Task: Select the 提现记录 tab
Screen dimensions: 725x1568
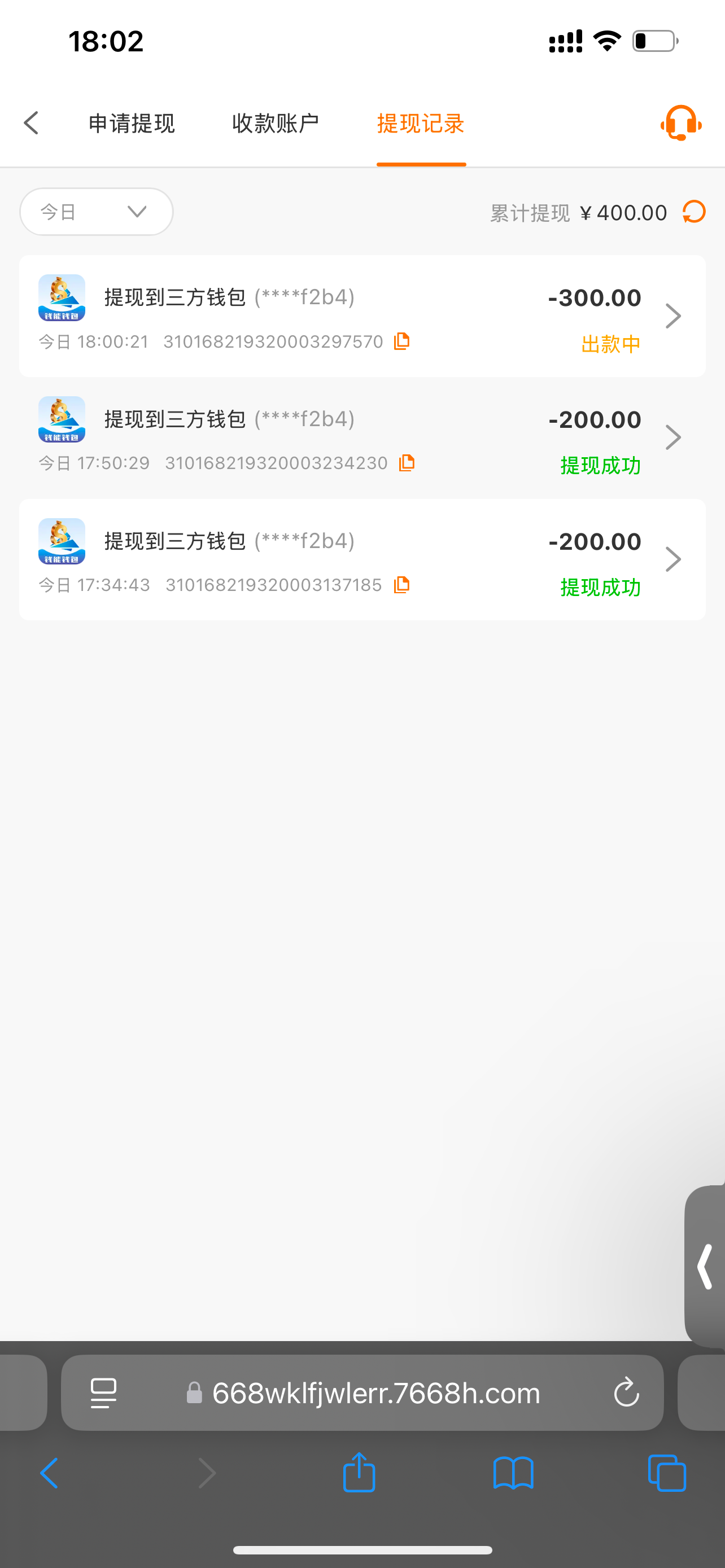Action: (421, 124)
